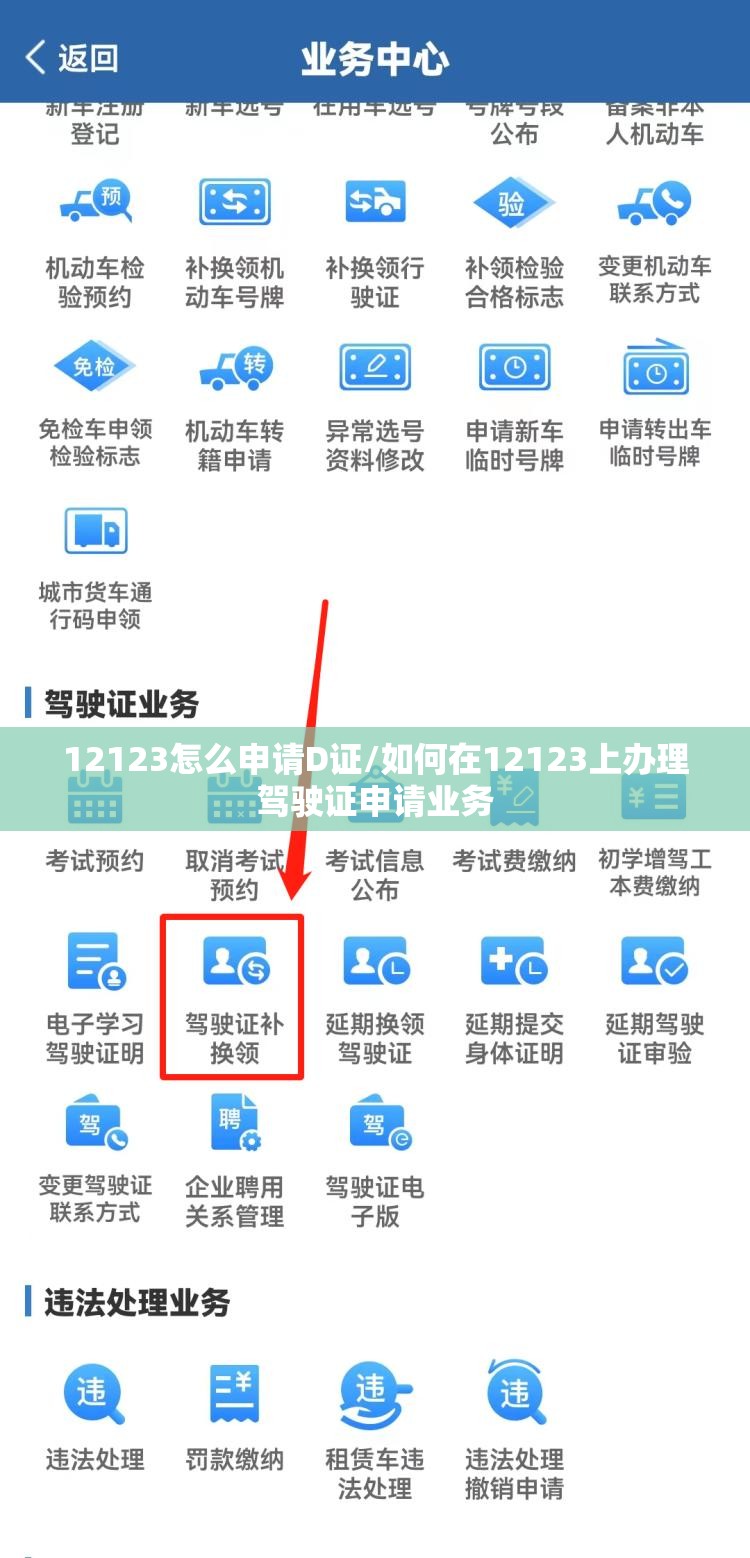Open 违法处理 service
750x1558 pixels.
tap(95, 1420)
